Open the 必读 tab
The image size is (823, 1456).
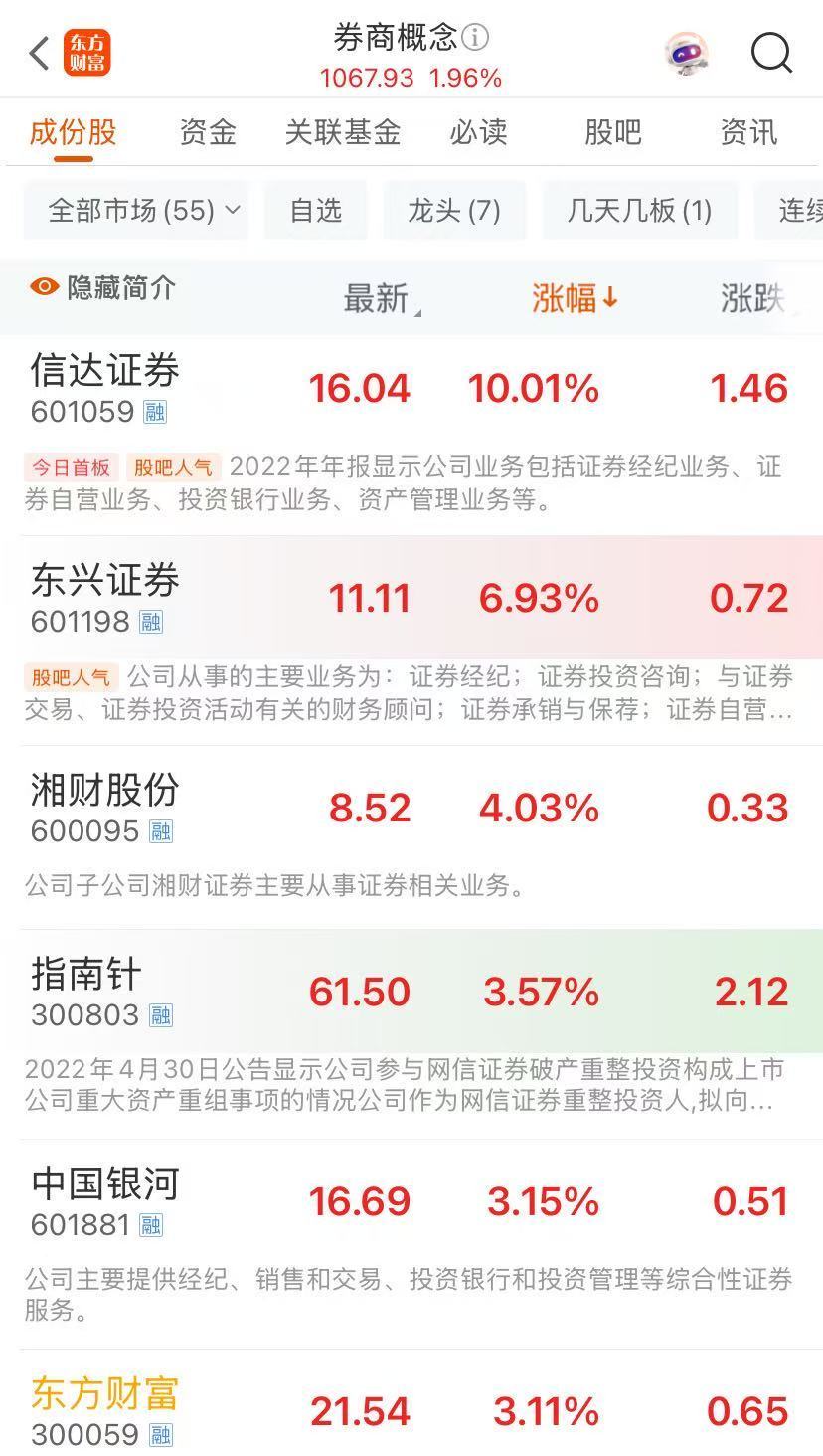point(478,132)
